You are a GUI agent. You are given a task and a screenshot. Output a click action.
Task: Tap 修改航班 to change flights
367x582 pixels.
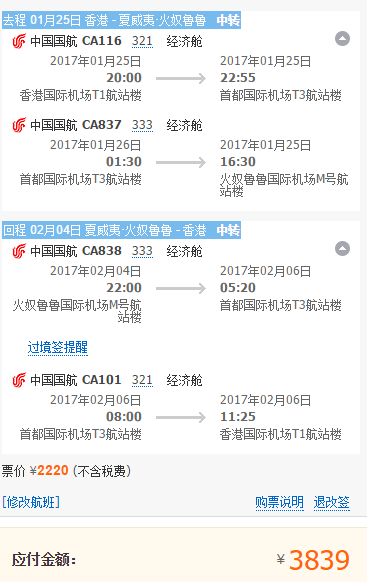[31, 502]
